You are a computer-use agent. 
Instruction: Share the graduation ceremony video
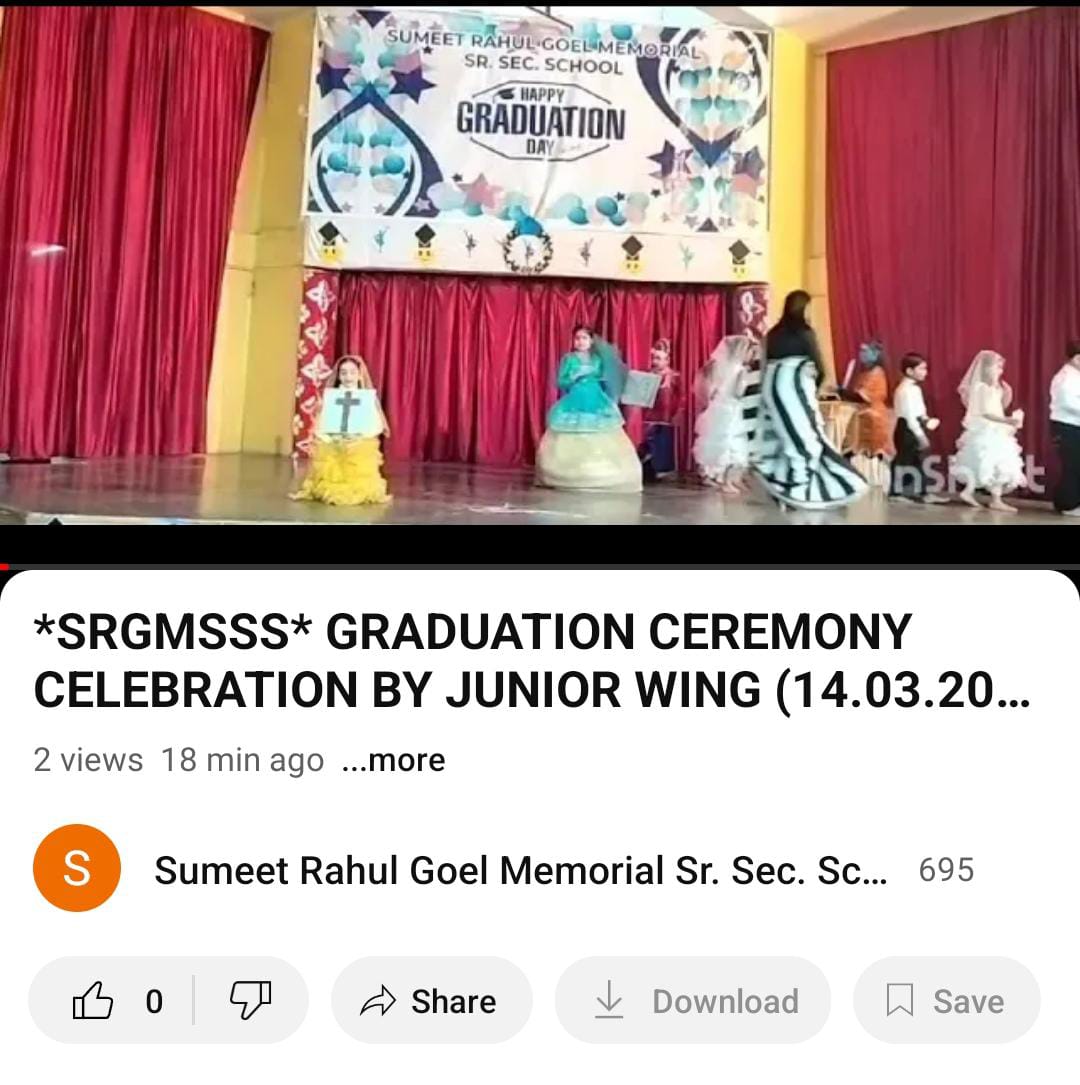pyautogui.click(x=431, y=1001)
